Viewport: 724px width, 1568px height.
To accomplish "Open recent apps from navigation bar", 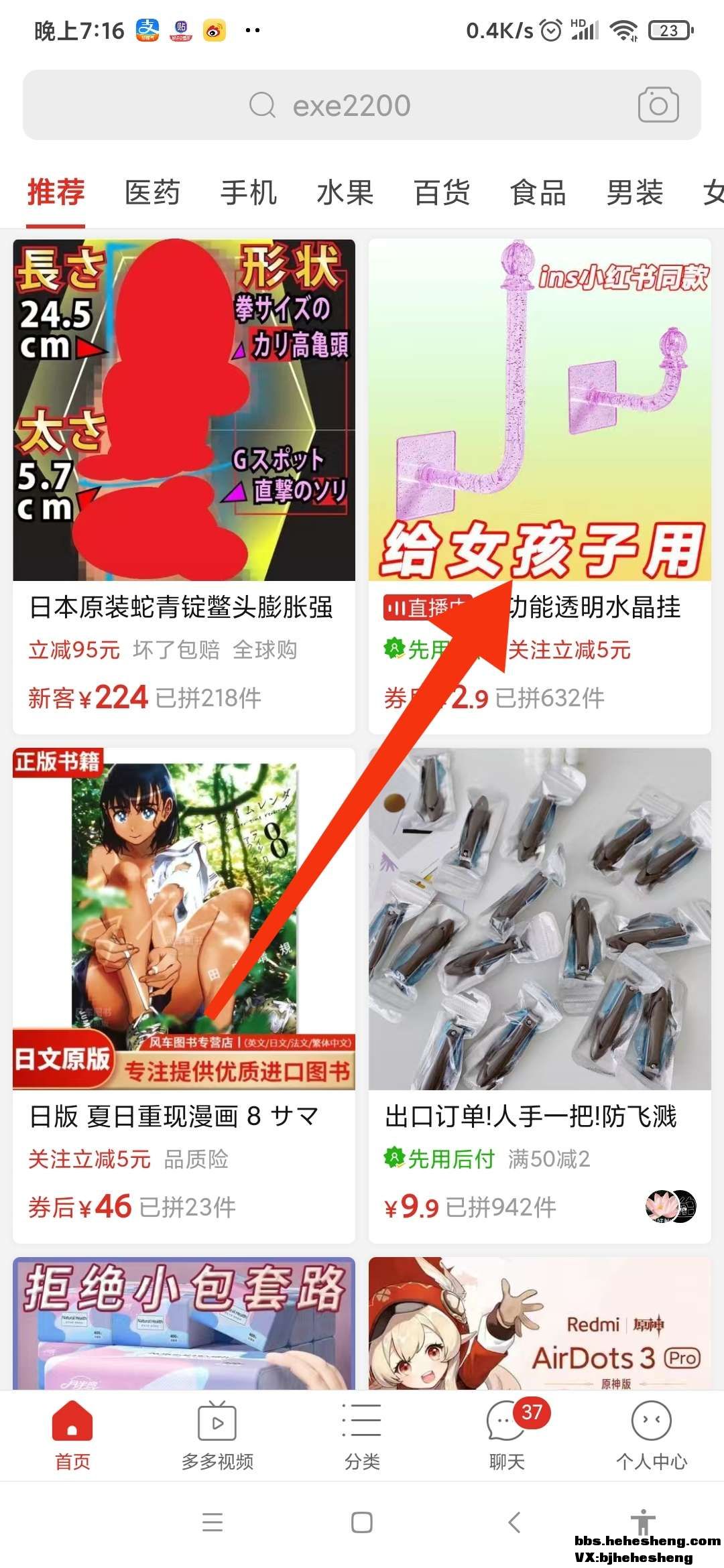I will click(x=213, y=1522).
